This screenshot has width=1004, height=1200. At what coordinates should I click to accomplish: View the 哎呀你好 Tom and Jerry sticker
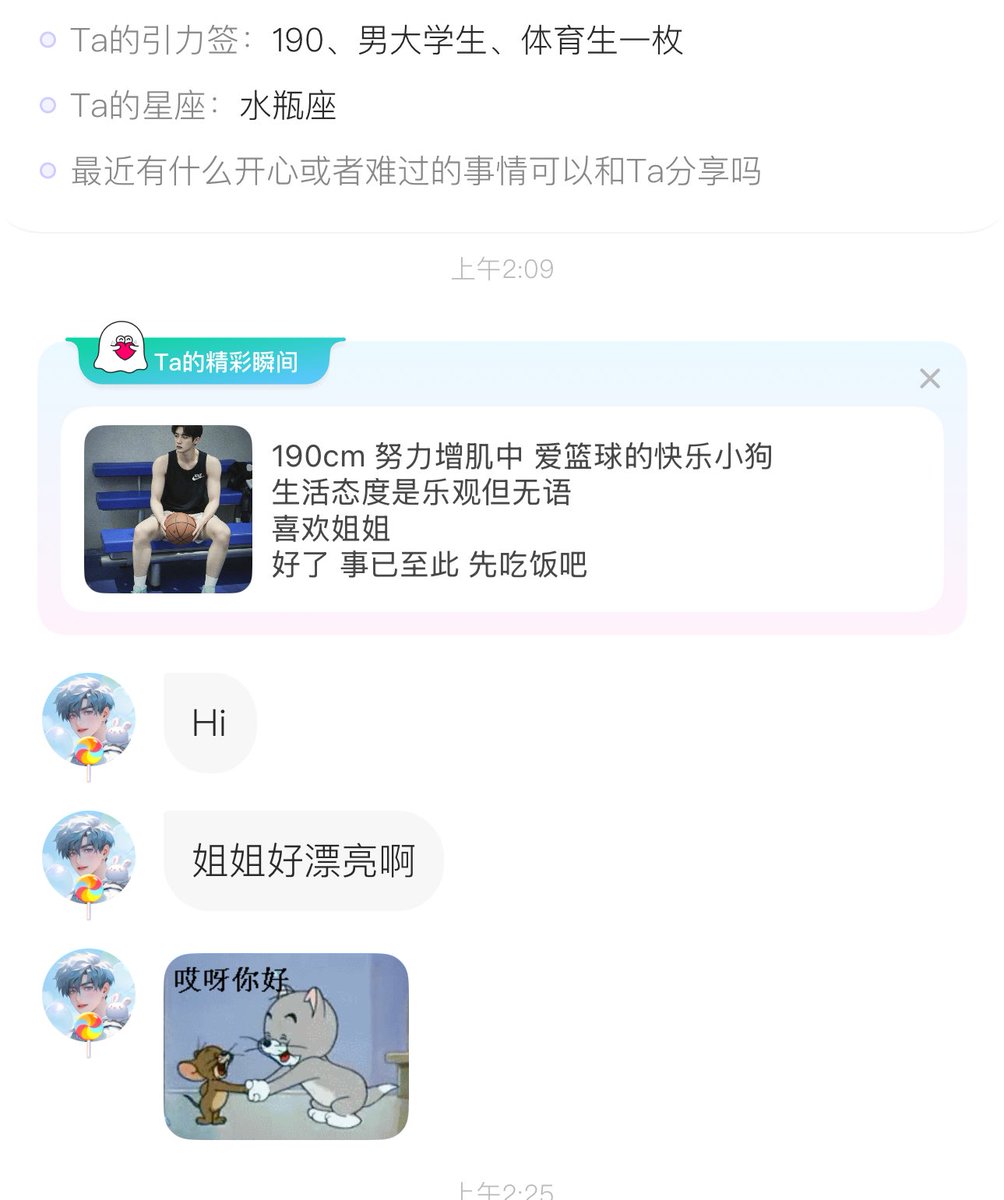pyautogui.click(x=286, y=1046)
